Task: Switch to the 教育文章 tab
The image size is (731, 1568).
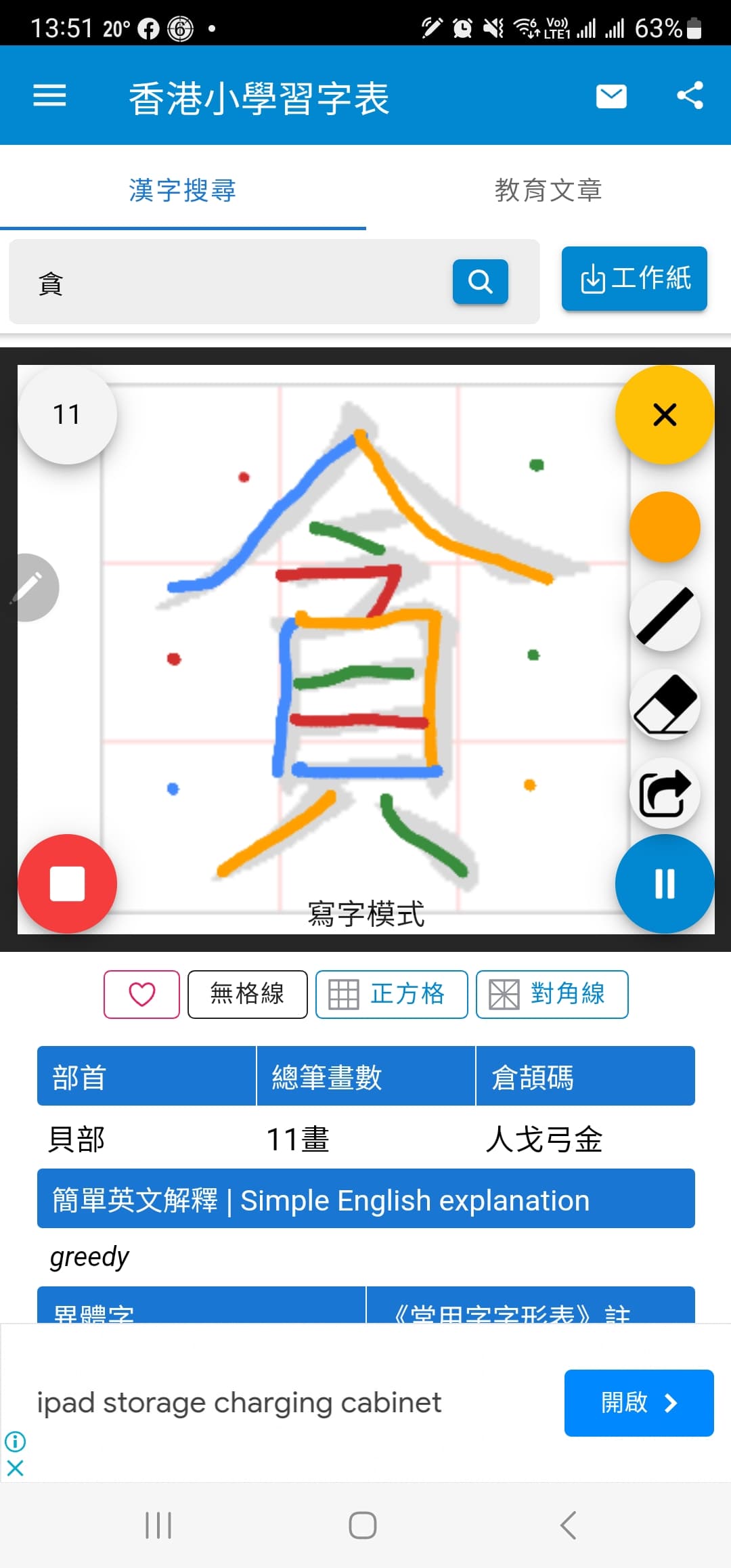Action: pyautogui.click(x=548, y=190)
